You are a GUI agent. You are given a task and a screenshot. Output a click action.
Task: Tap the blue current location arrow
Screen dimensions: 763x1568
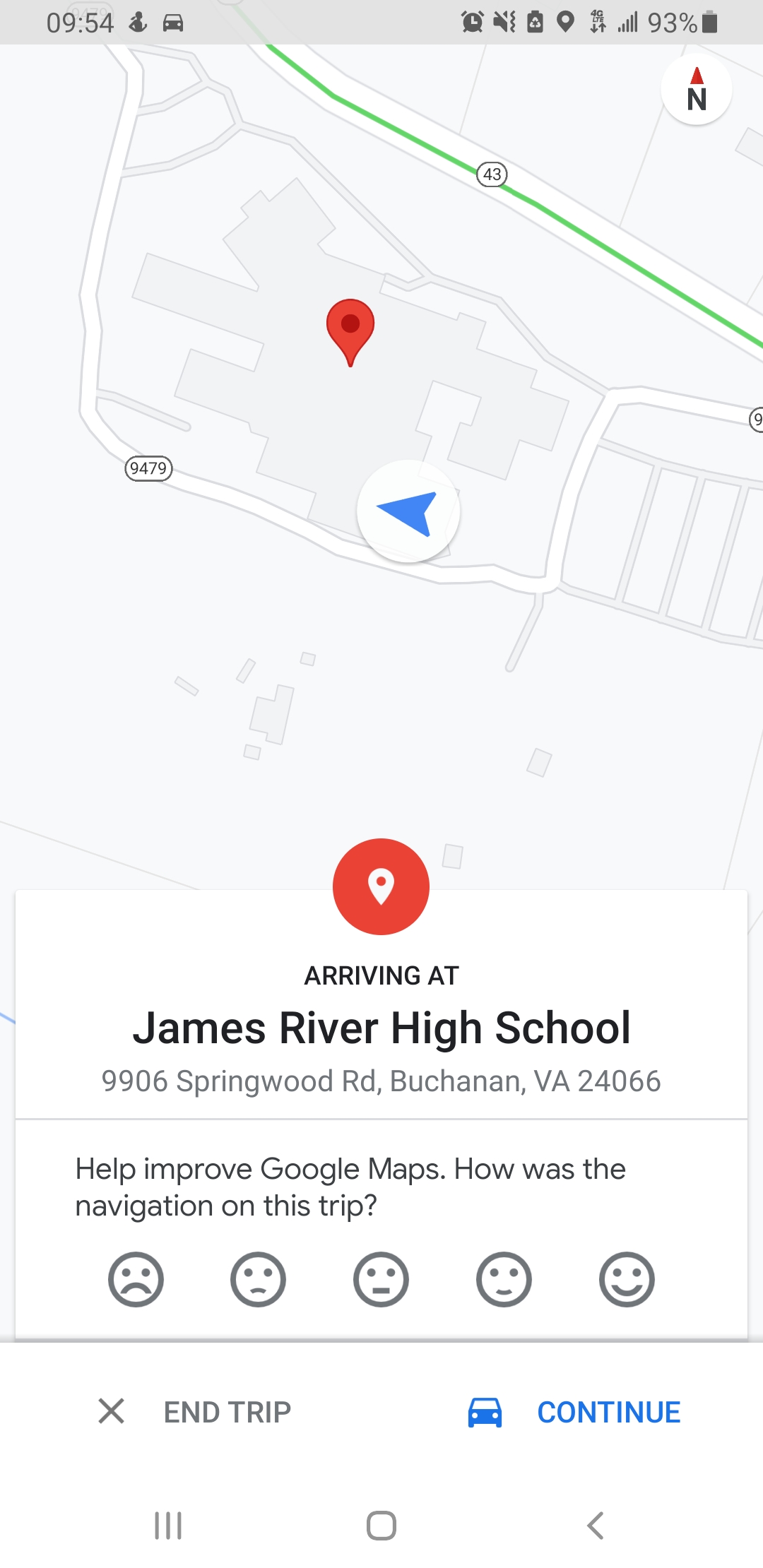click(x=408, y=511)
